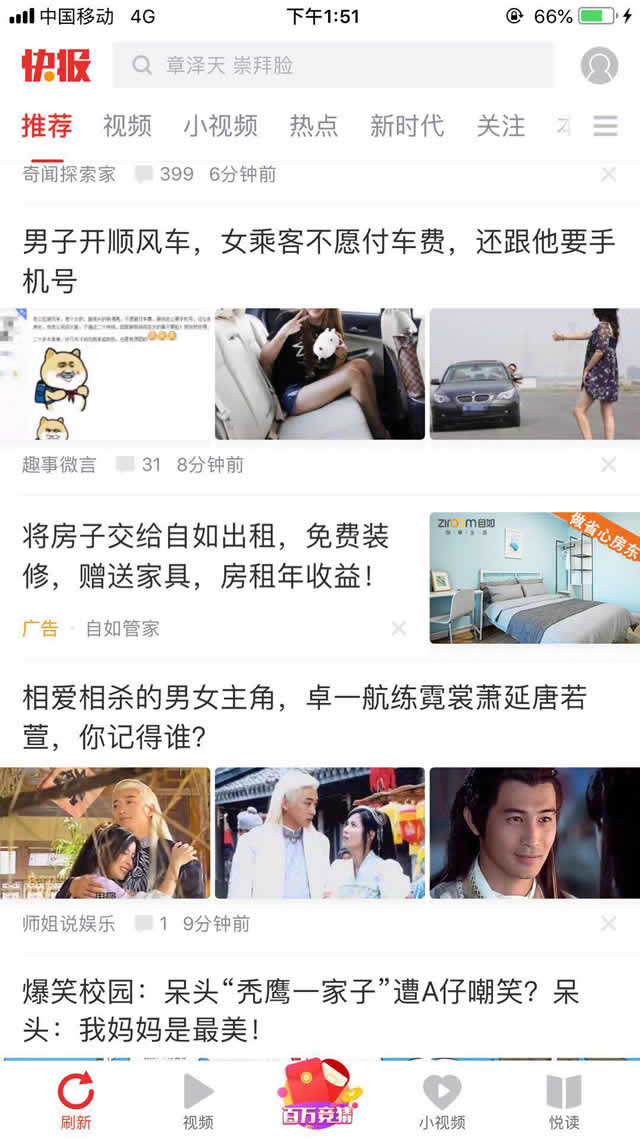Dismiss the 师姐说娱乐 article
Viewport: 640px width, 1138px height.
pos(608,923)
